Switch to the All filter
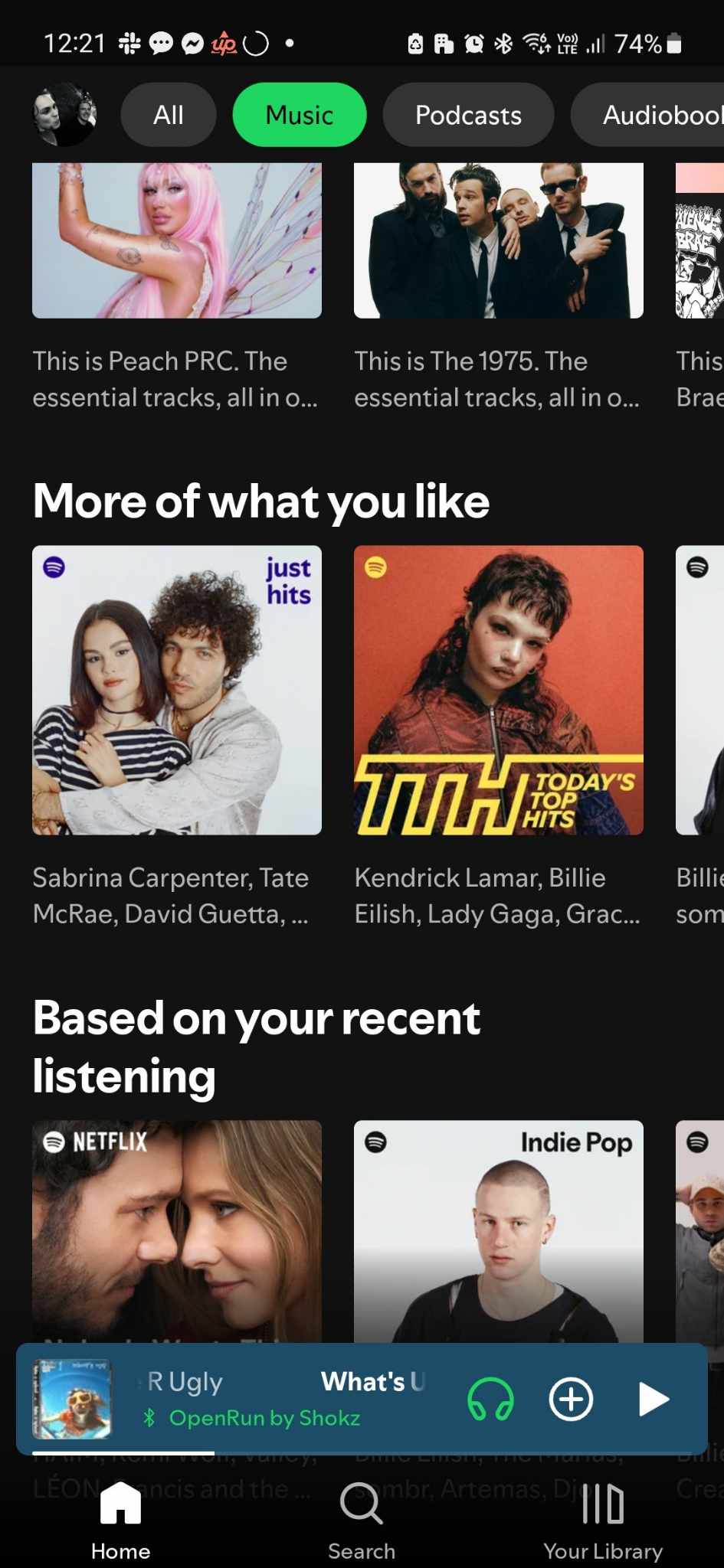Viewport: 724px width, 1568px height. point(168,115)
